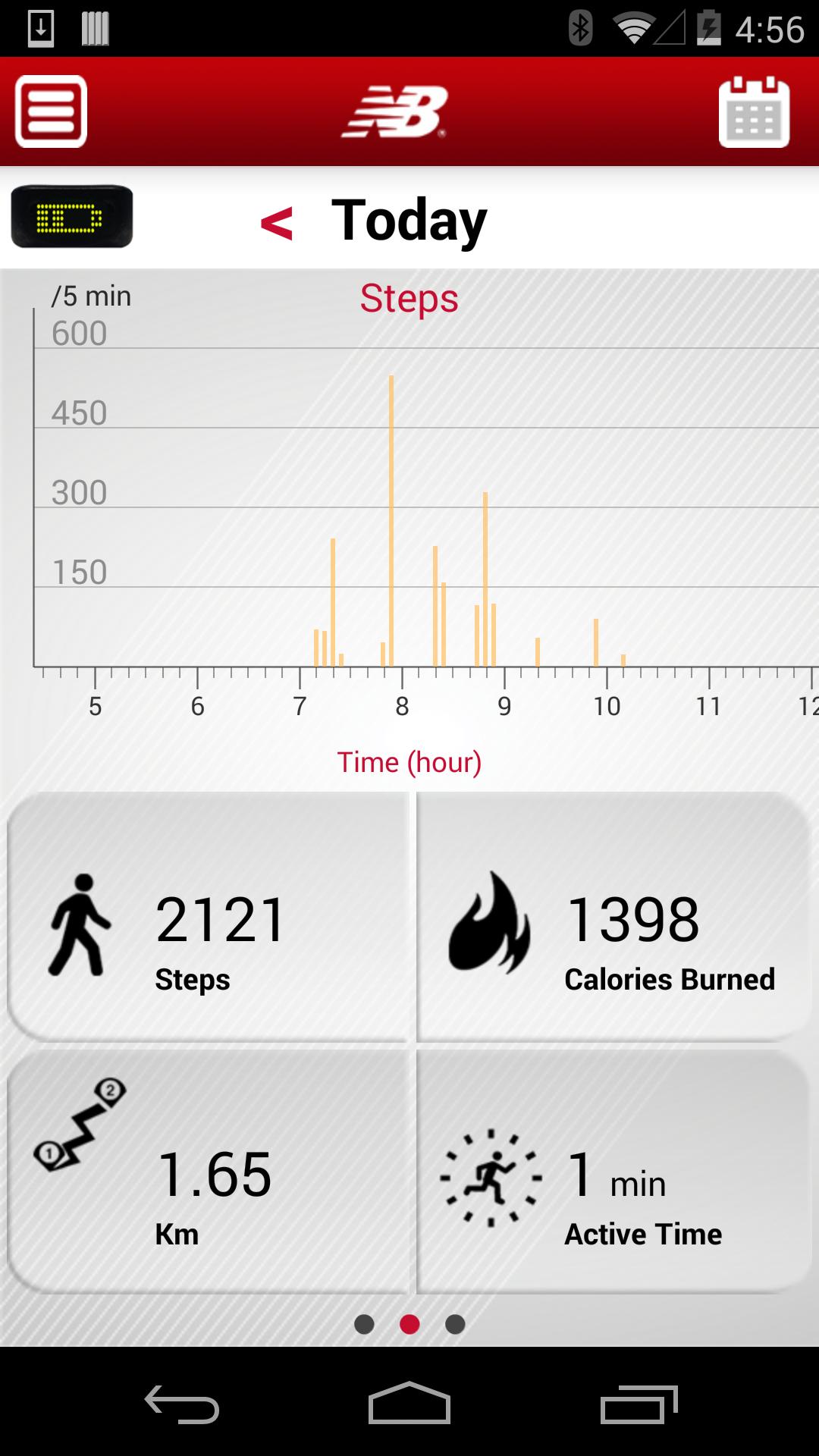
Task: Go back using the red chevron
Action: [x=277, y=222]
